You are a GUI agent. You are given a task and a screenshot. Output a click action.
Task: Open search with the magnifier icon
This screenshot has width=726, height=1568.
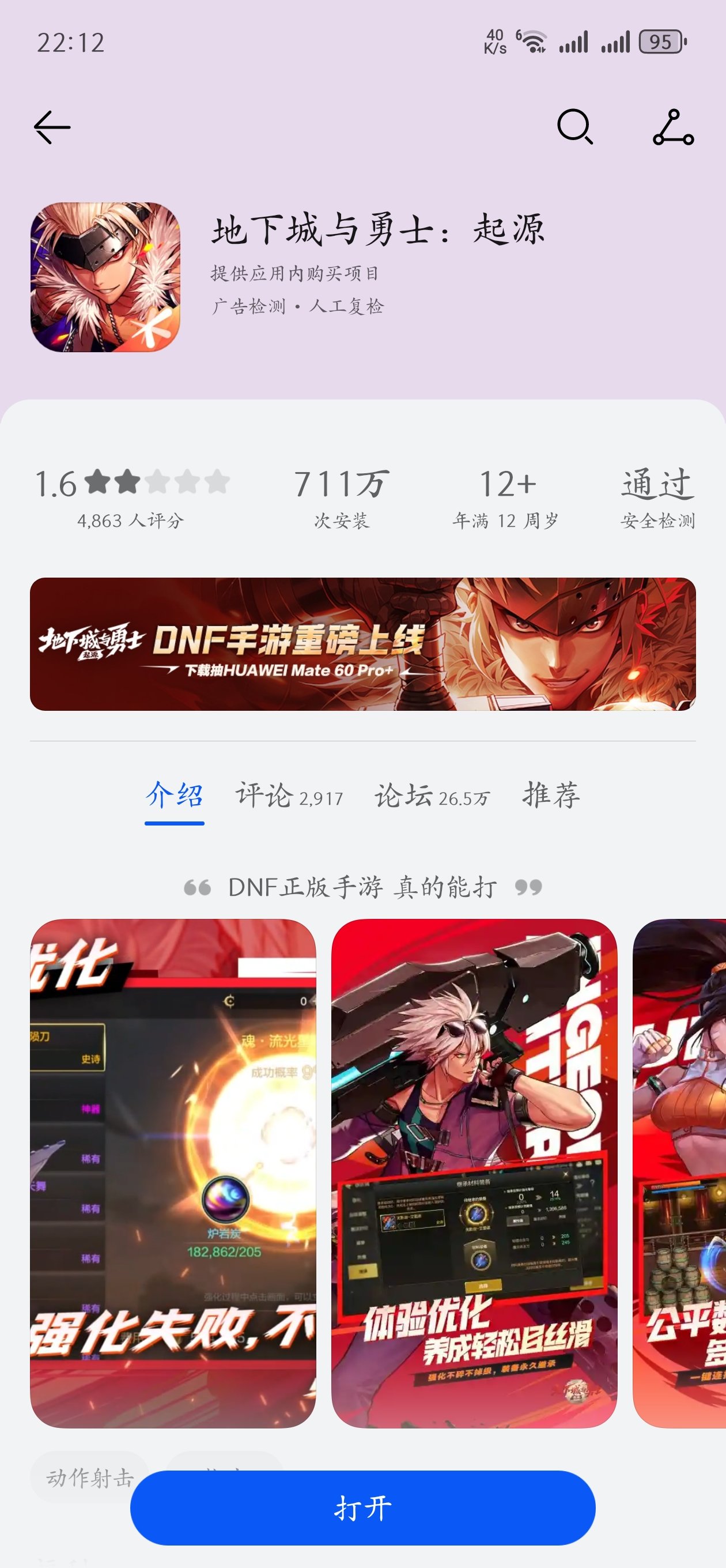point(574,127)
